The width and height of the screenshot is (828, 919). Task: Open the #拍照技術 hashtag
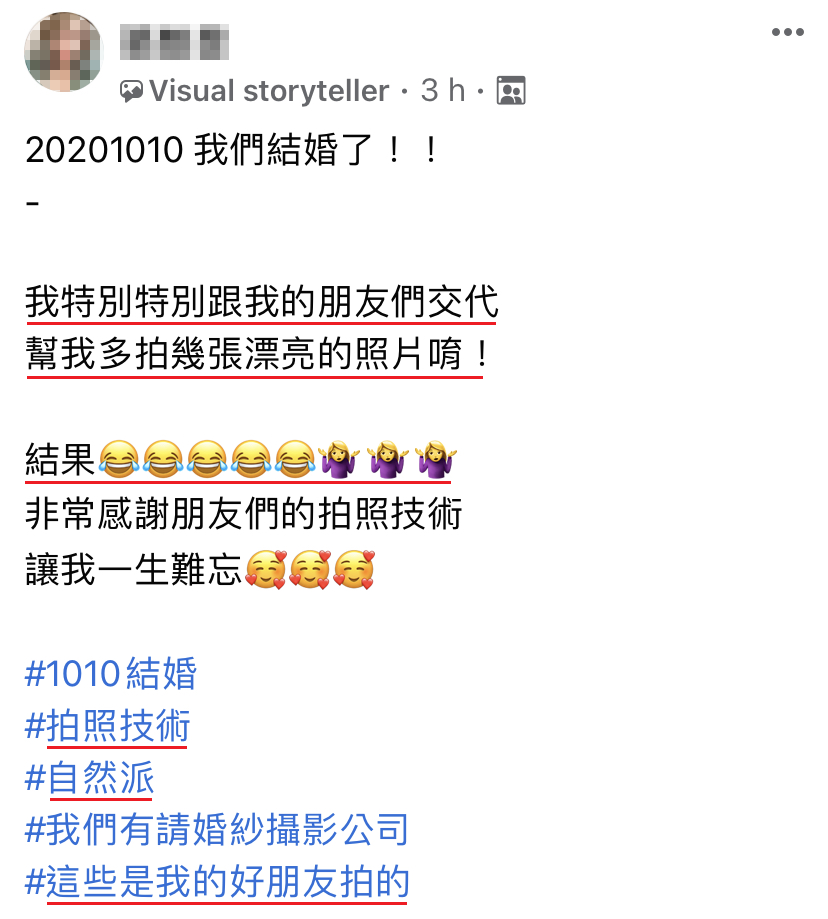[x=107, y=726]
